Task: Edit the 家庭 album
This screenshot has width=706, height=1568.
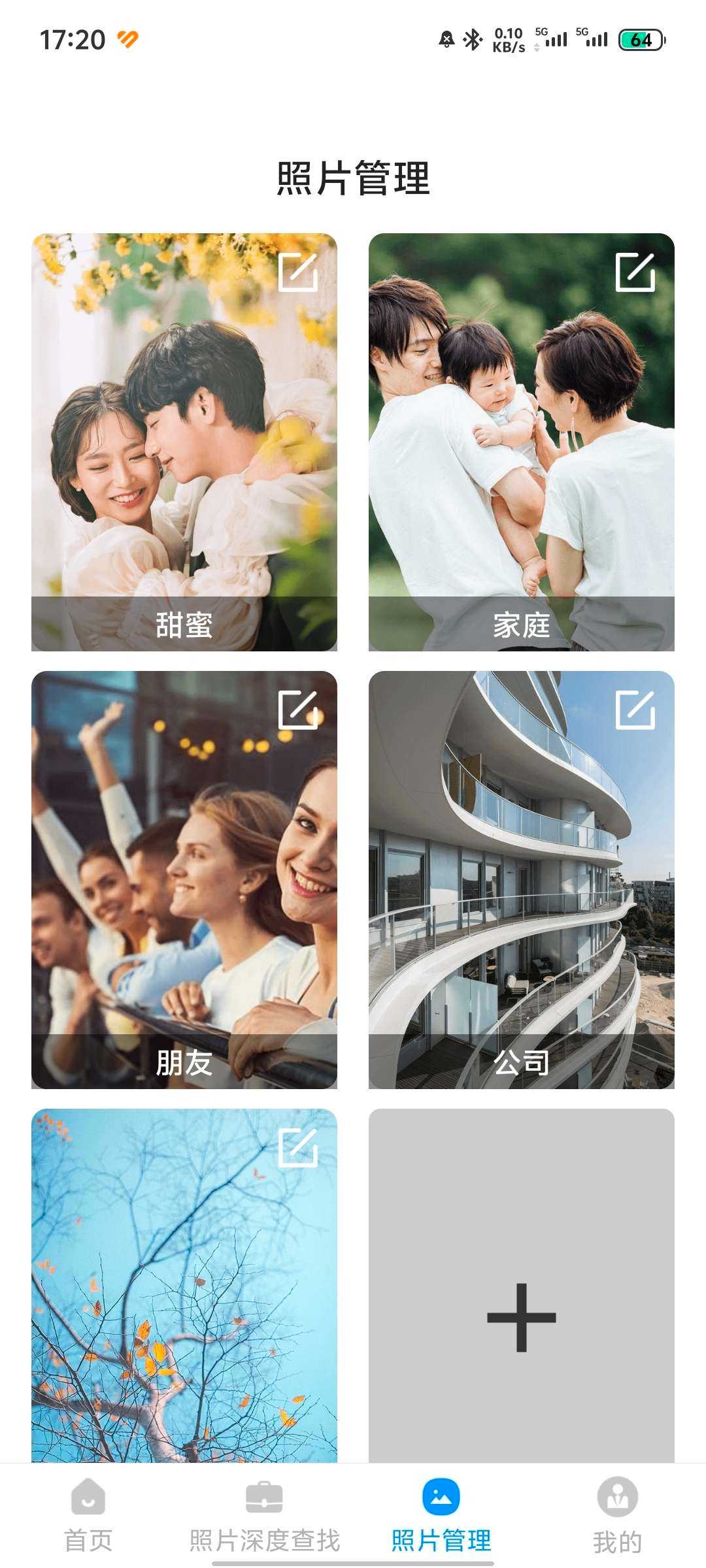Action: click(635, 272)
